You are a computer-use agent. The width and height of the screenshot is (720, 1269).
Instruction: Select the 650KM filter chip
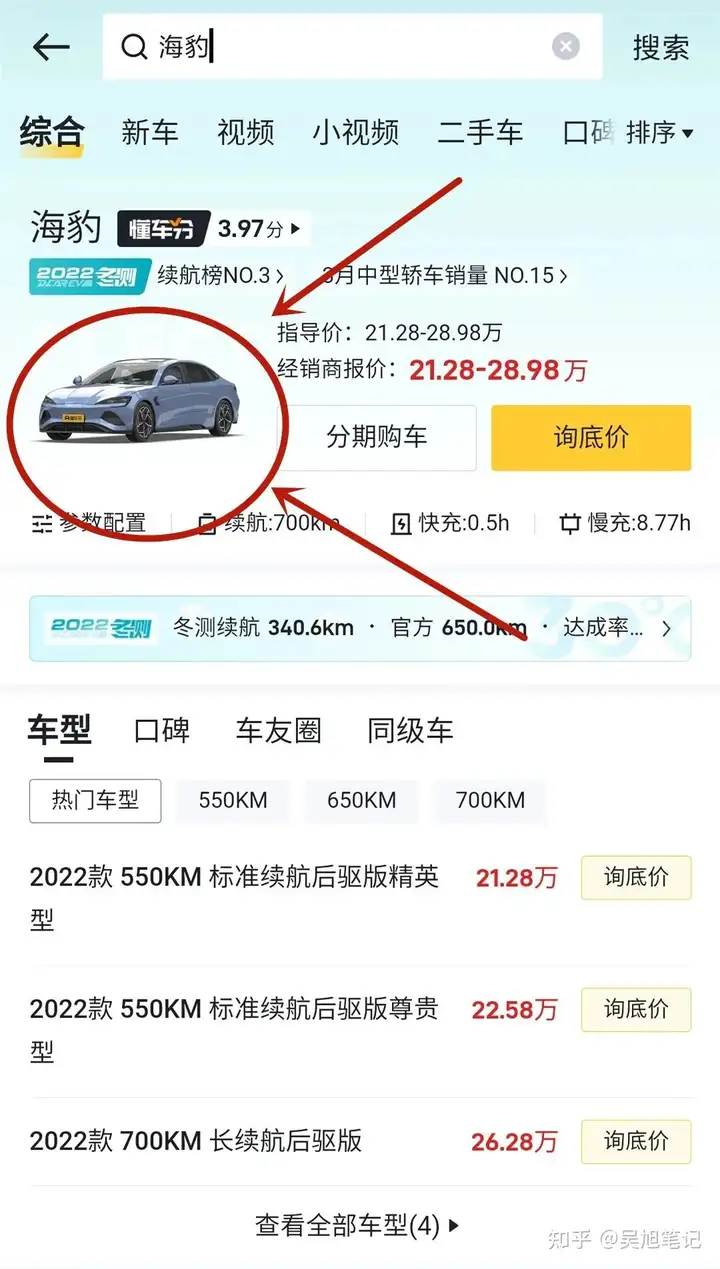pyautogui.click(x=361, y=800)
